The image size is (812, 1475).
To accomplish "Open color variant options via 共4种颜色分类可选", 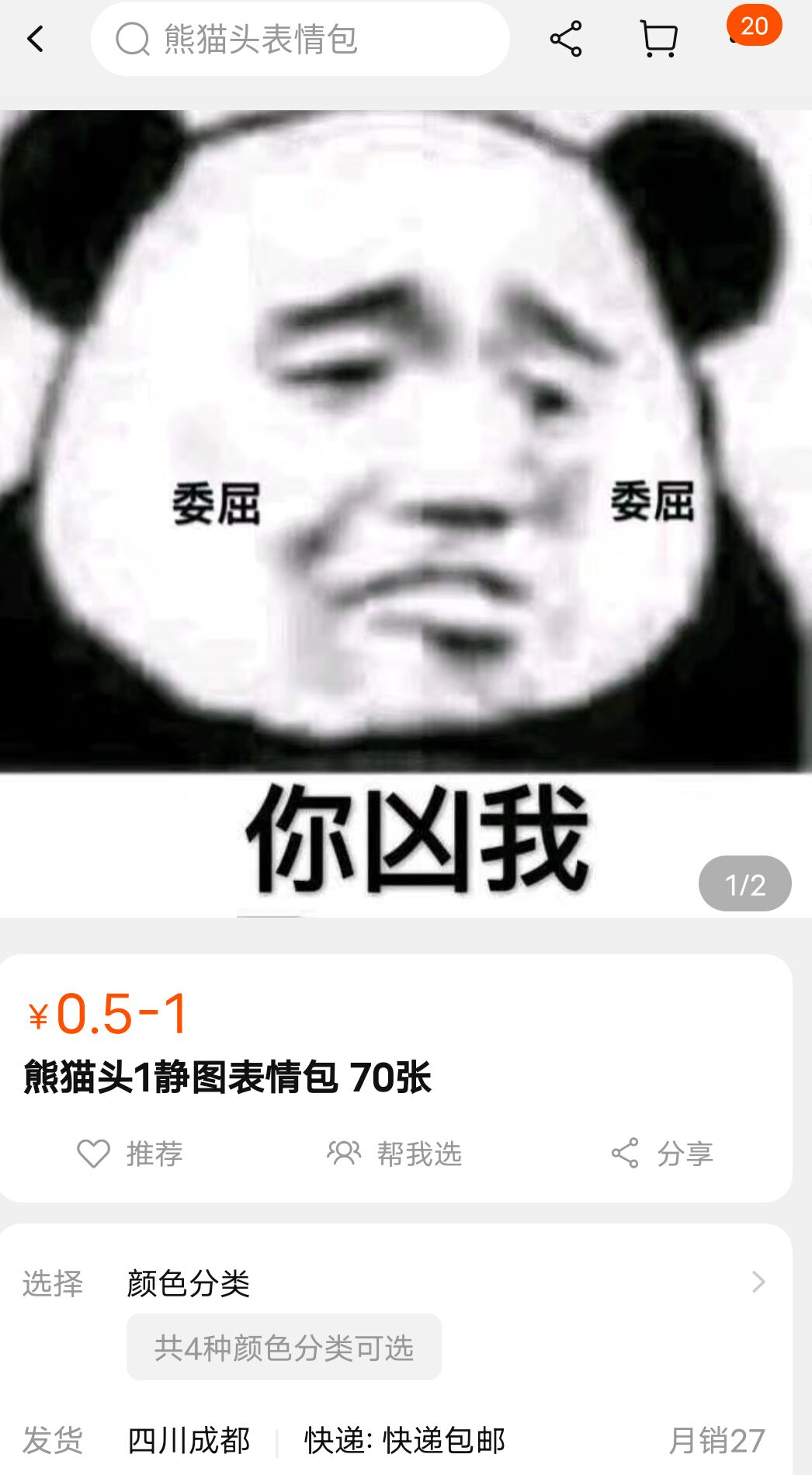I will pos(283,1348).
